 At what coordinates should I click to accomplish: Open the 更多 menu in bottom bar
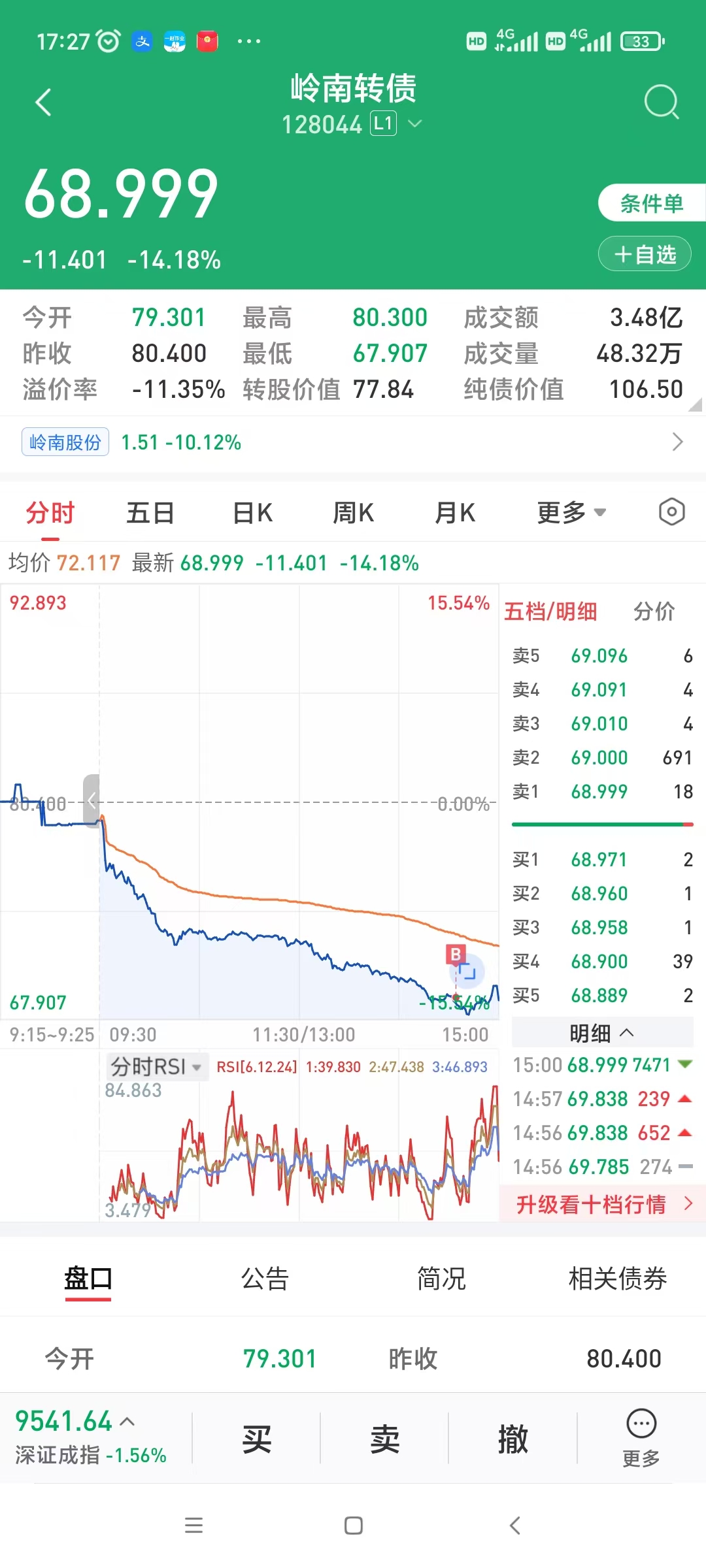pyautogui.click(x=641, y=1437)
